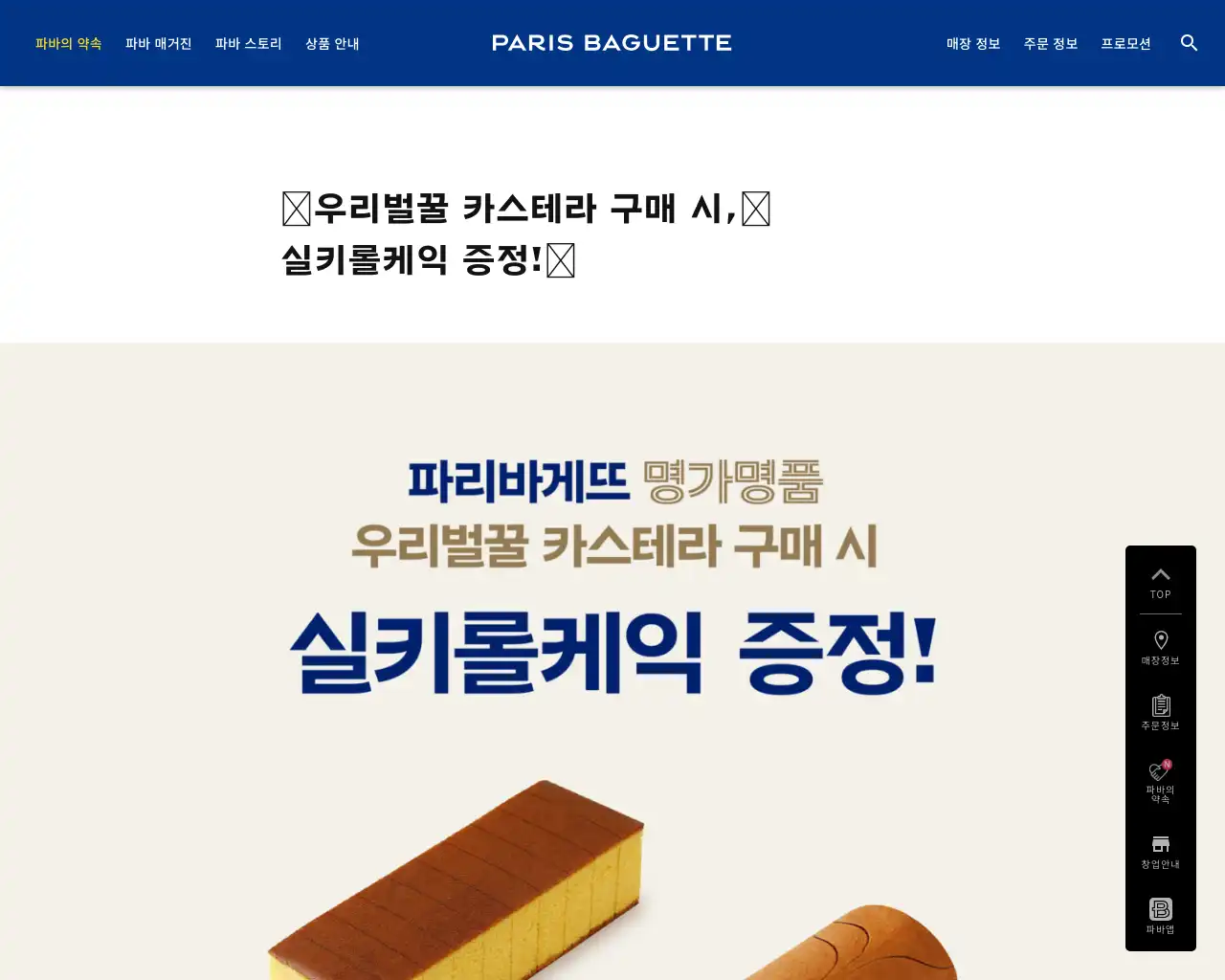
Task: Open 매장정보 in floating sidebar
Action: (1160, 648)
